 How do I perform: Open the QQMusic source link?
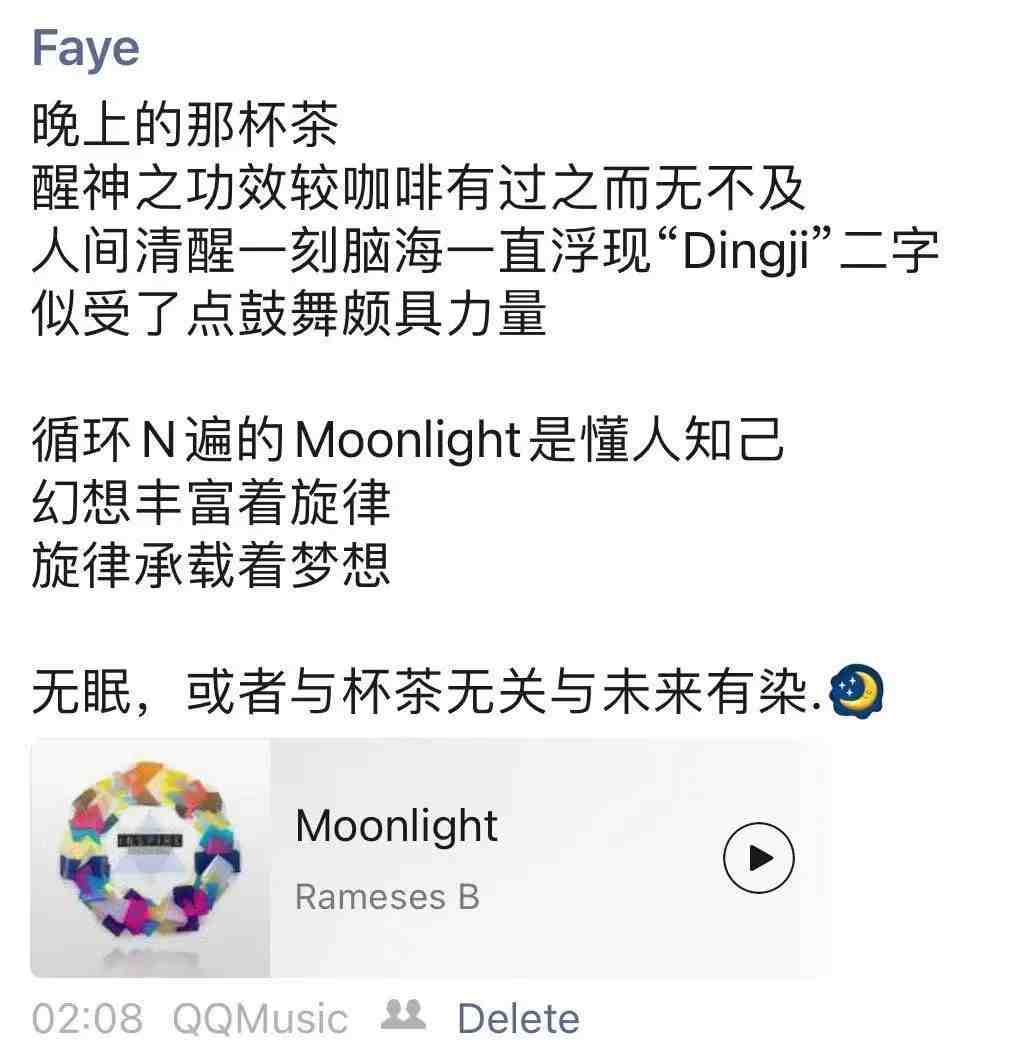point(260,1019)
